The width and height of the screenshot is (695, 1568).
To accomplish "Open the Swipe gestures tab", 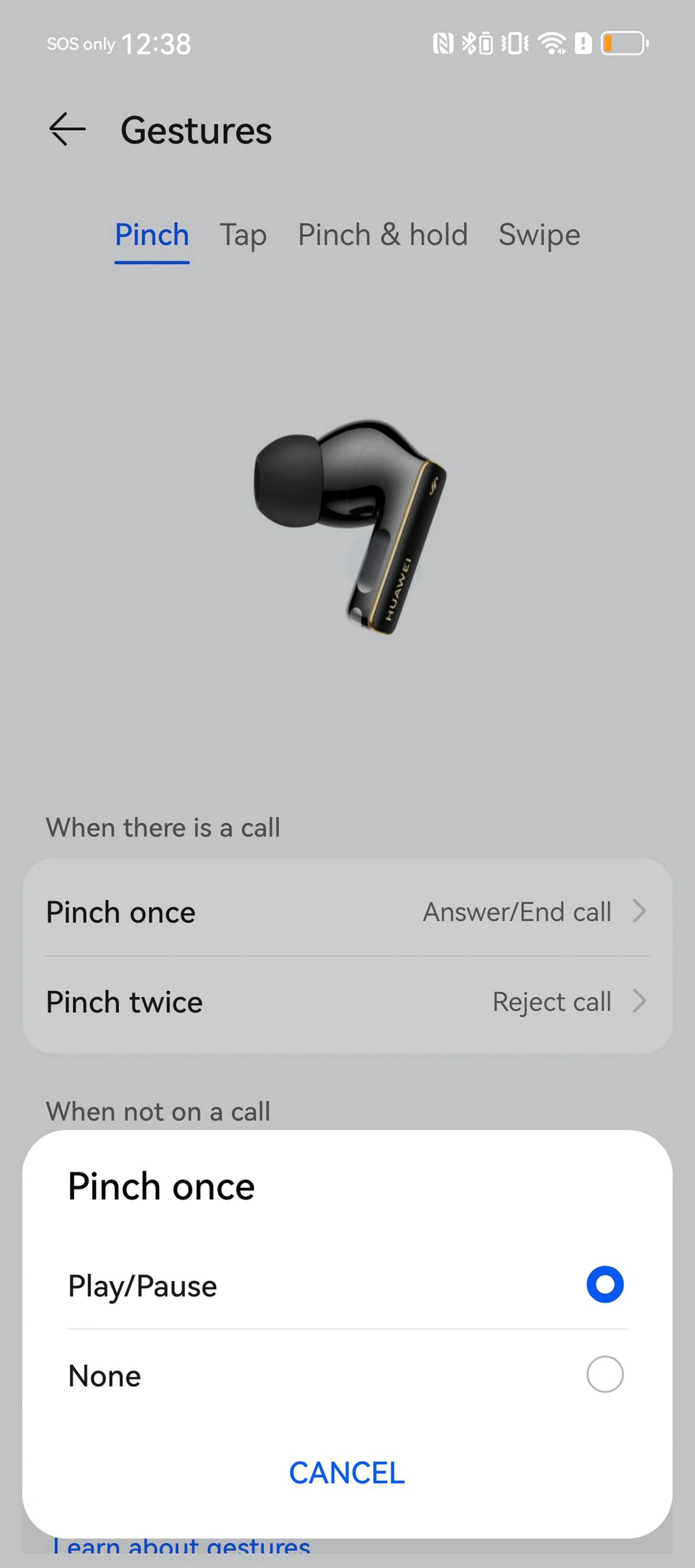I will click(x=539, y=235).
